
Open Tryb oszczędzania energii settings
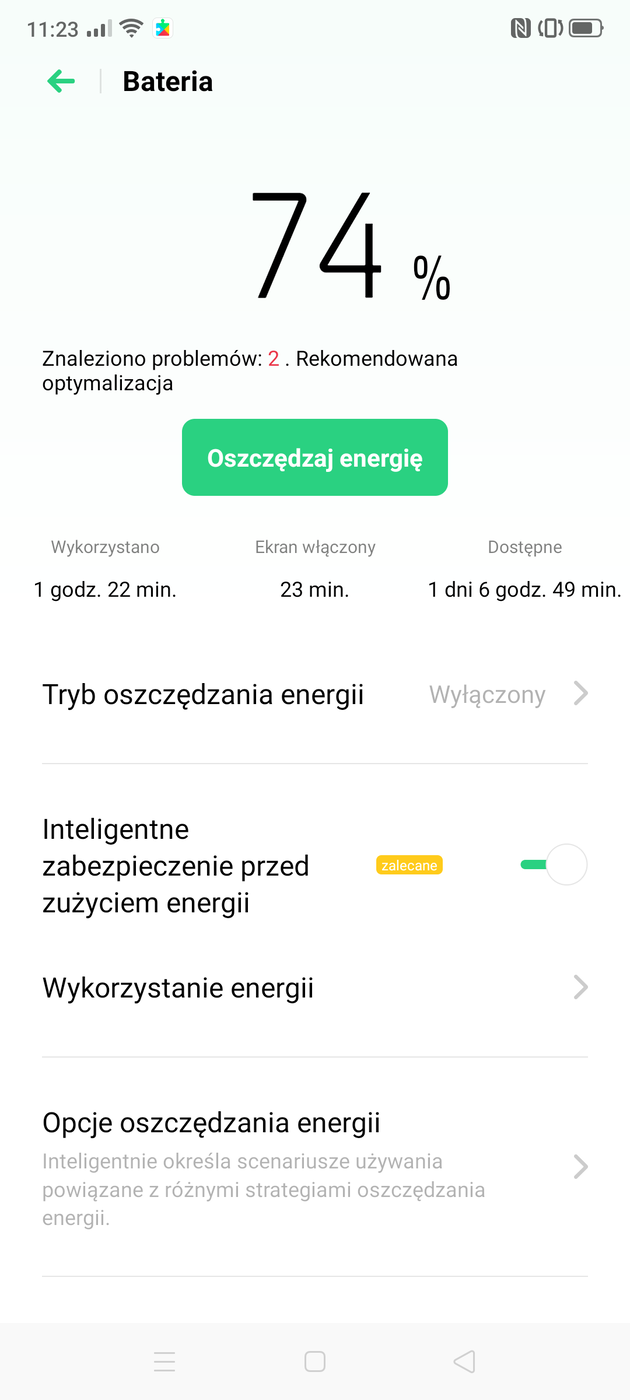pos(314,695)
